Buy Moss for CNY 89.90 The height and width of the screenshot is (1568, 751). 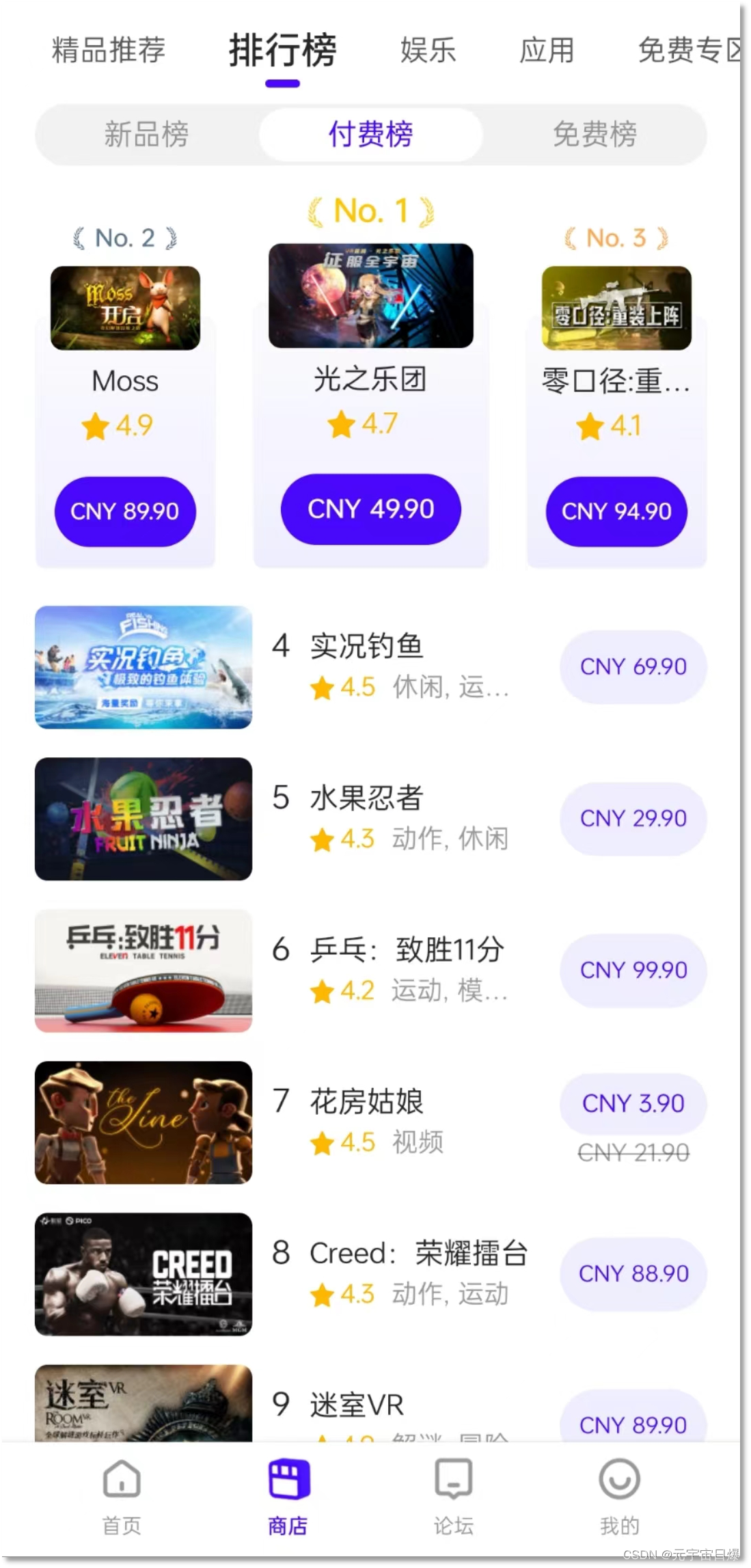[125, 511]
